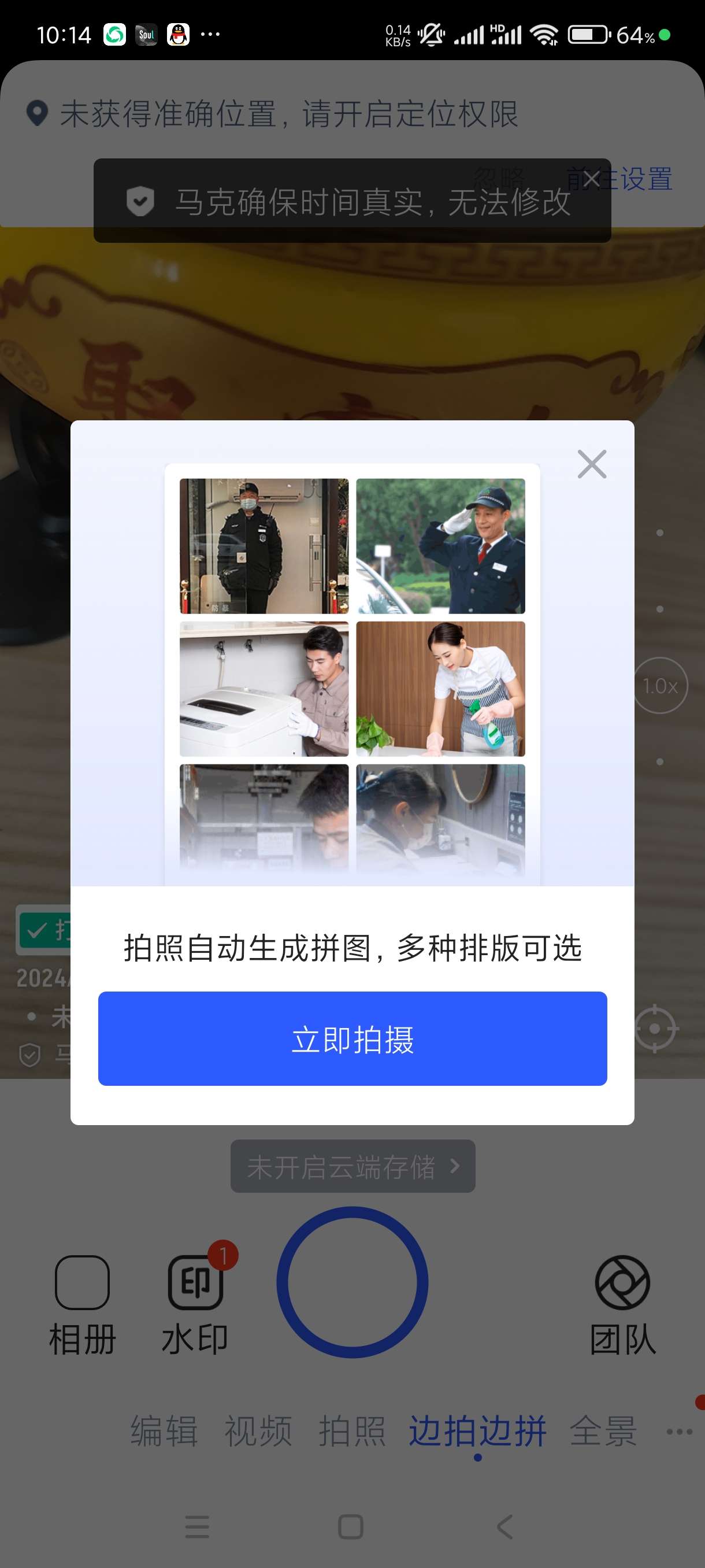This screenshot has height=1568, width=705.
Task: Tap the focus target icon
Action: click(x=655, y=1029)
